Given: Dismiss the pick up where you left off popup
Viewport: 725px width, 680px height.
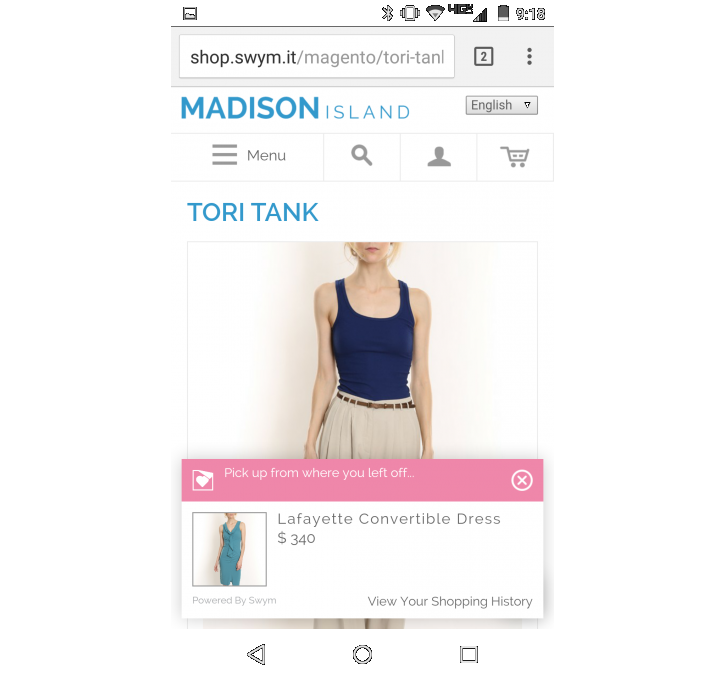Looking at the screenshot, I should [522, 480].
